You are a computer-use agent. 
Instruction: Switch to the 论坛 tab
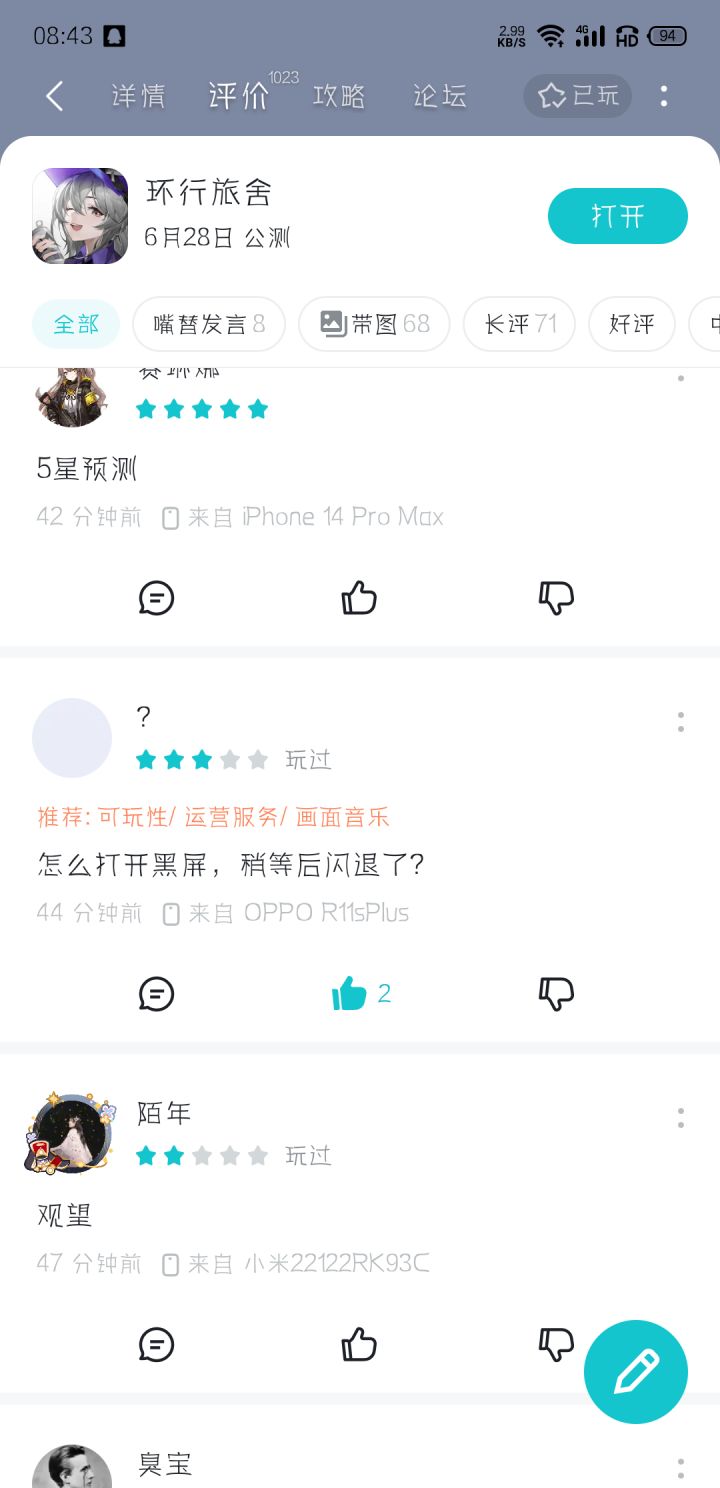click(438, 96)
